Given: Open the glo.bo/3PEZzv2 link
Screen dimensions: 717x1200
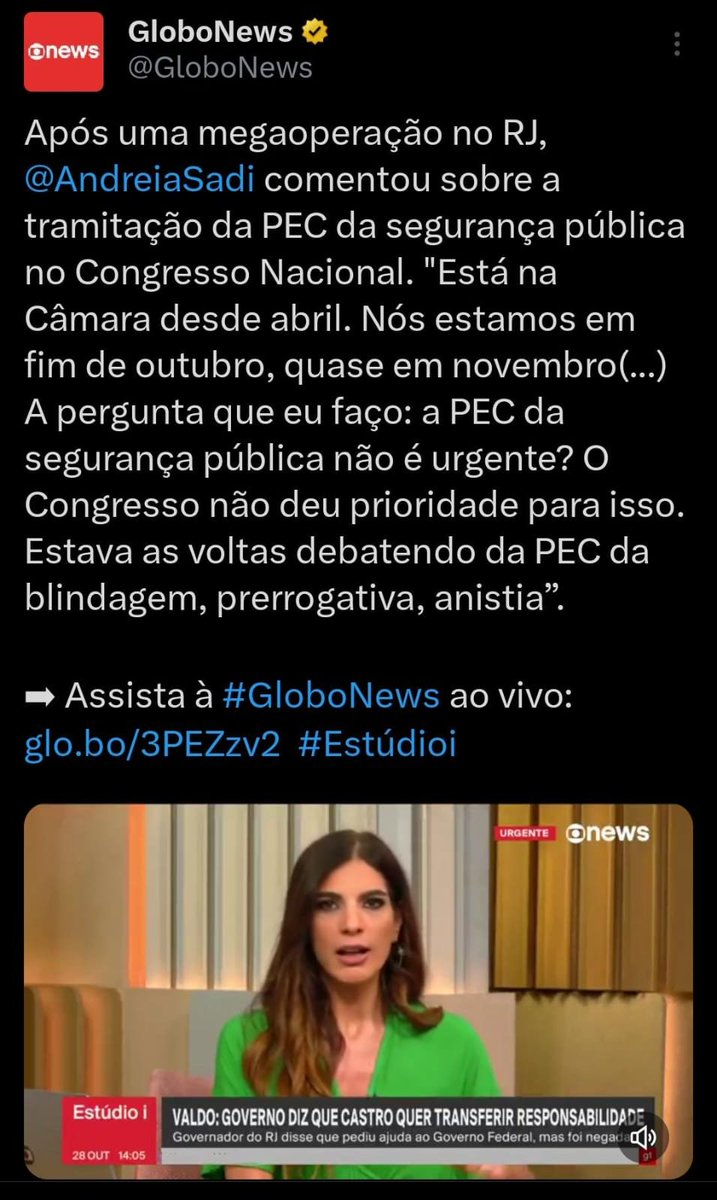Looking at the screenshot, I should point(152,745).
